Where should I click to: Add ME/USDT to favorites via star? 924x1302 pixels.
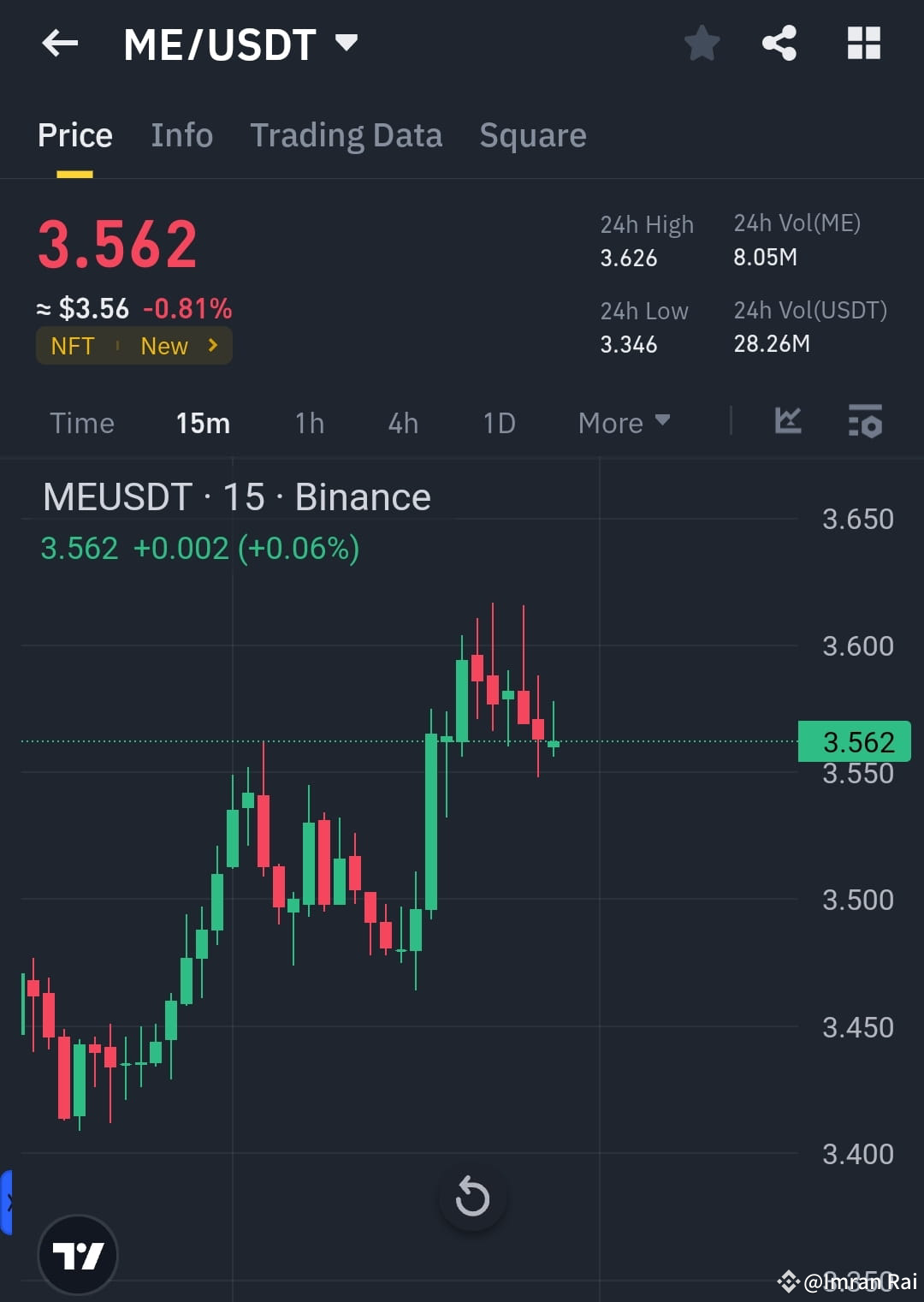tap(702, 44)
